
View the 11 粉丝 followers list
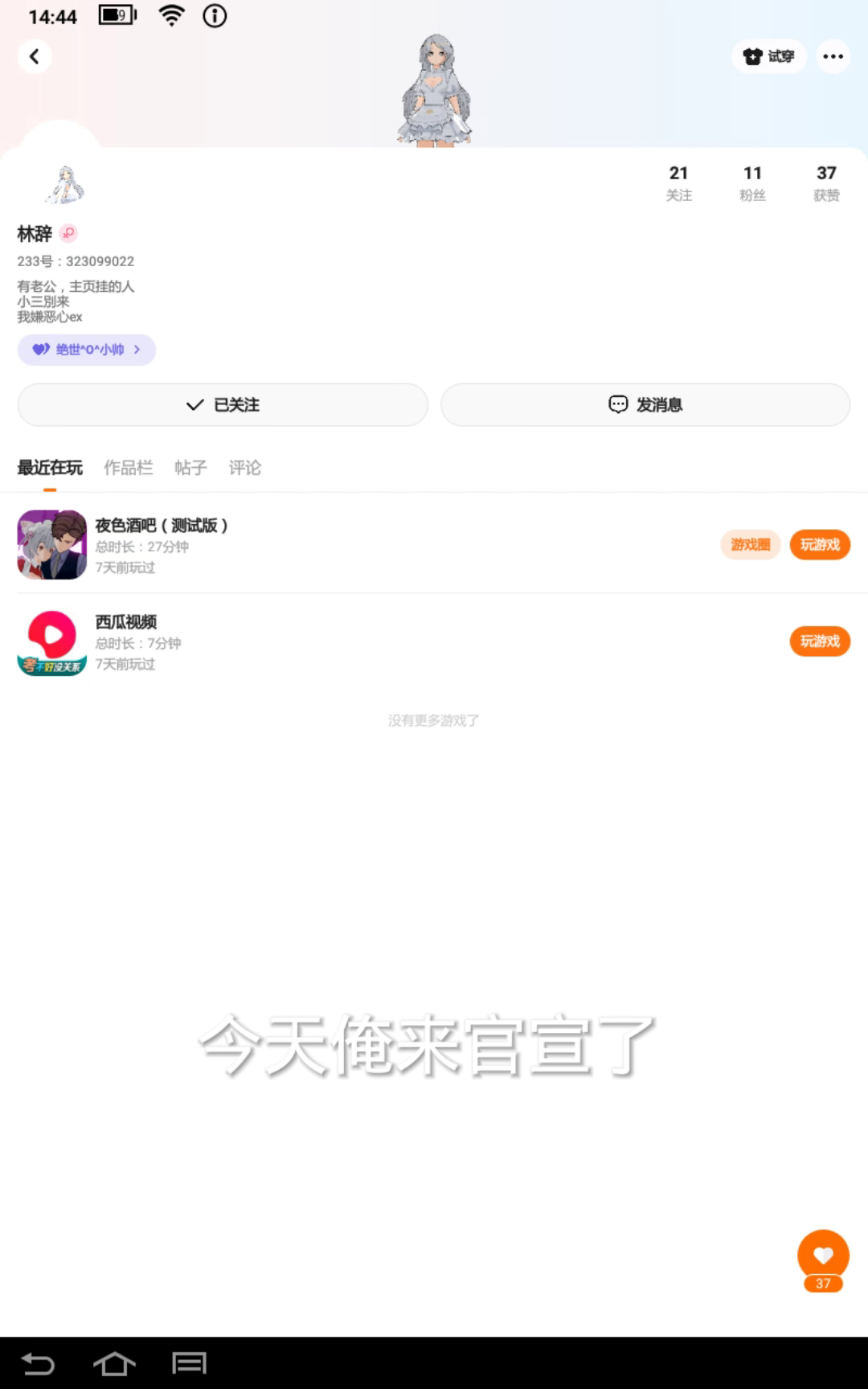(x=752, y=182)
